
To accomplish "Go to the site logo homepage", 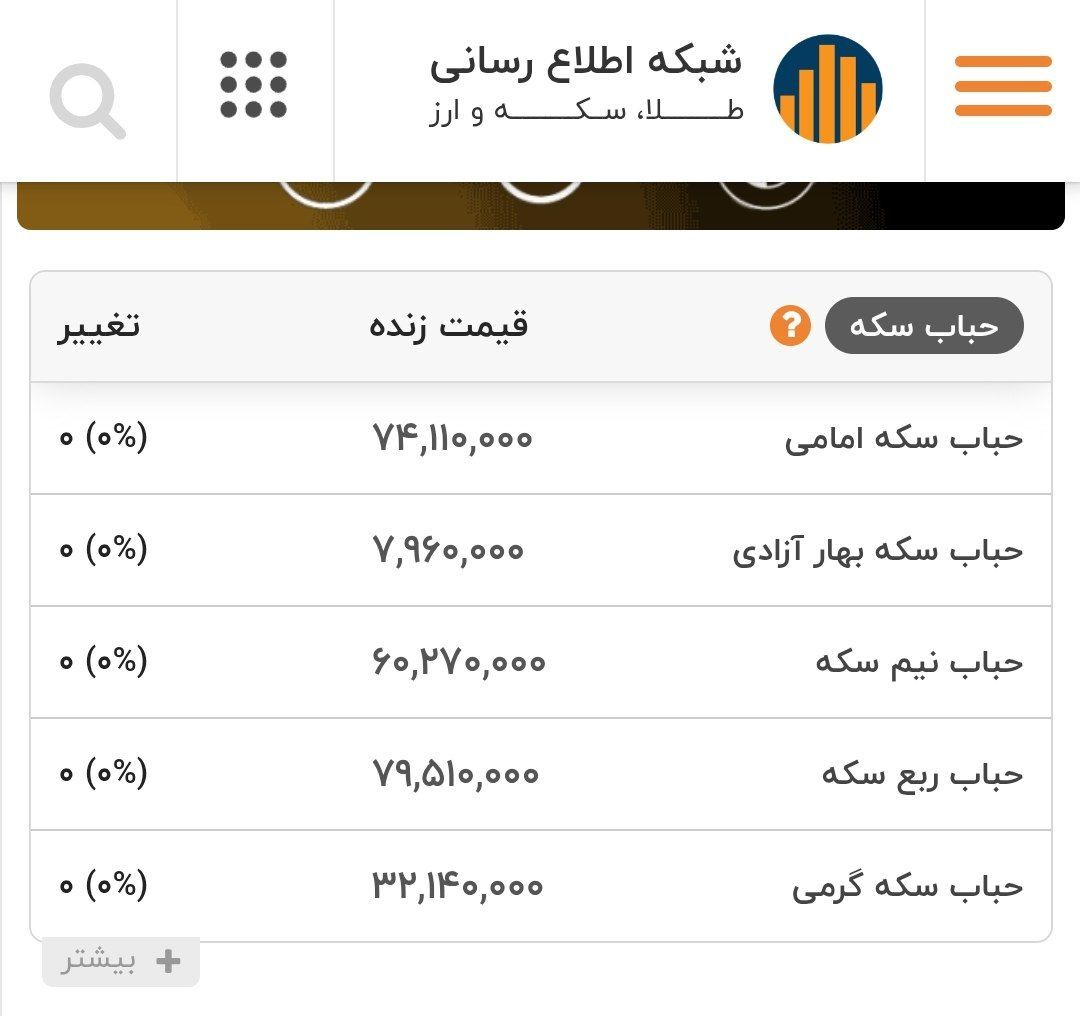I will pyautogui.click(x=827, y=89).
